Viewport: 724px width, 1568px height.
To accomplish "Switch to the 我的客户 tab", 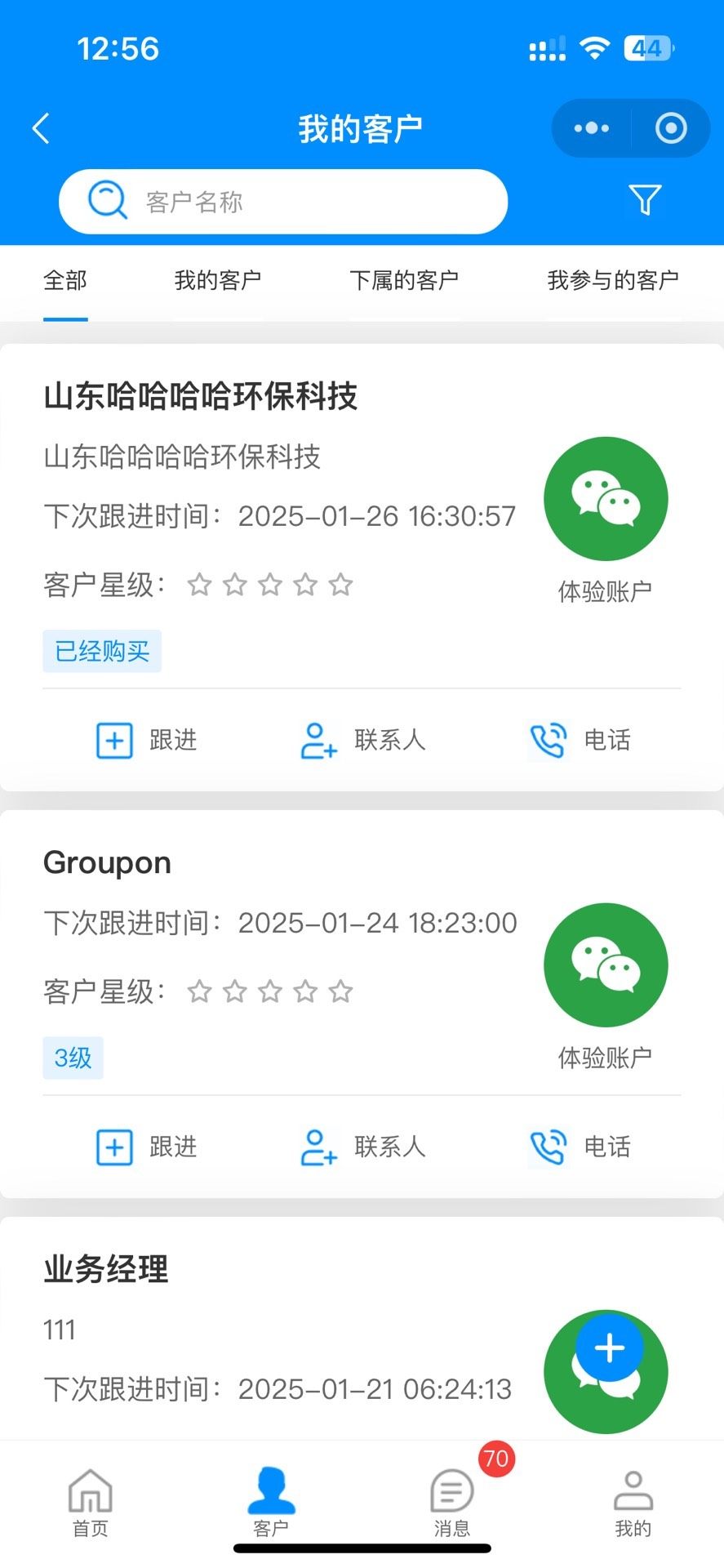I will tap(217, 281).
